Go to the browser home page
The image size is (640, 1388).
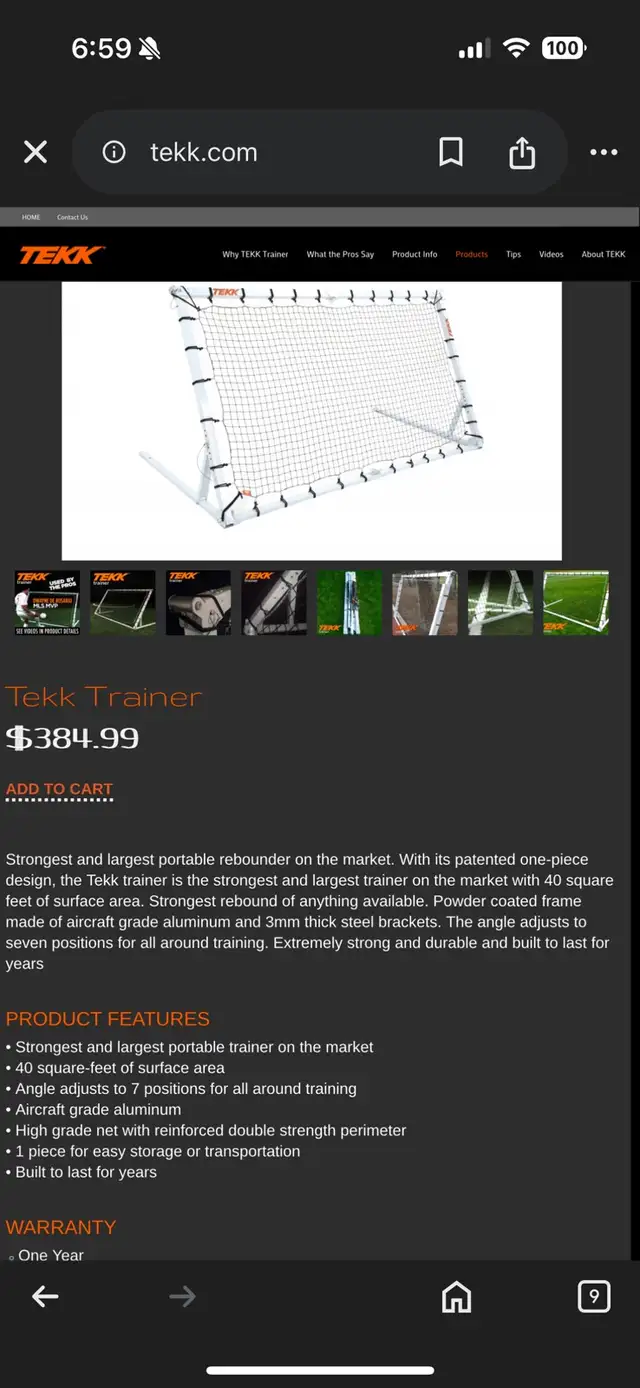tap(456, 1297)
